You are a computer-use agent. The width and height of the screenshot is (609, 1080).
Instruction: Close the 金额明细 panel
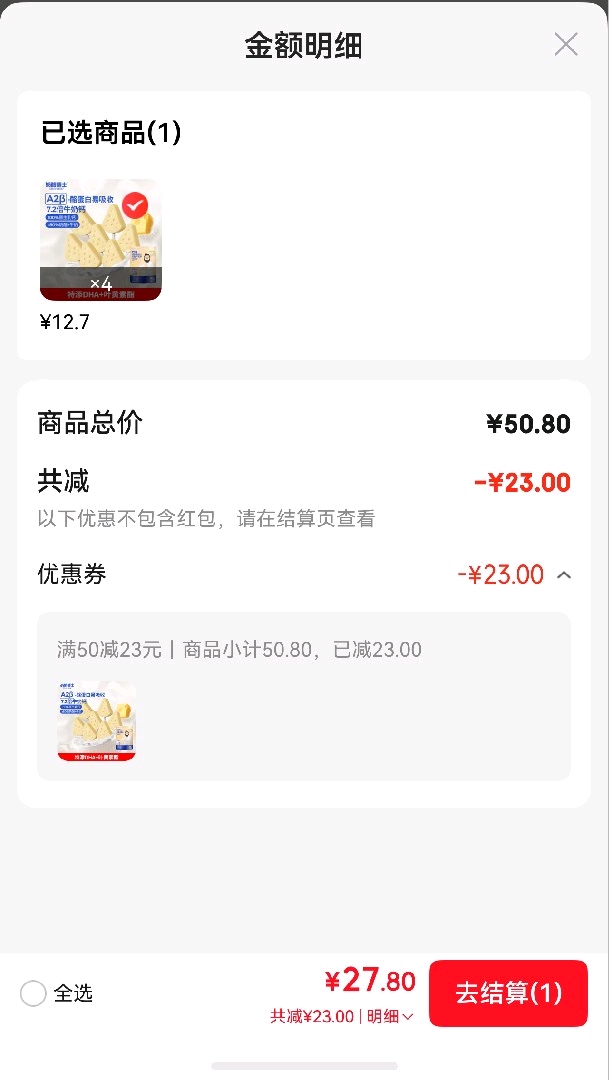click(x=566, y=45)
